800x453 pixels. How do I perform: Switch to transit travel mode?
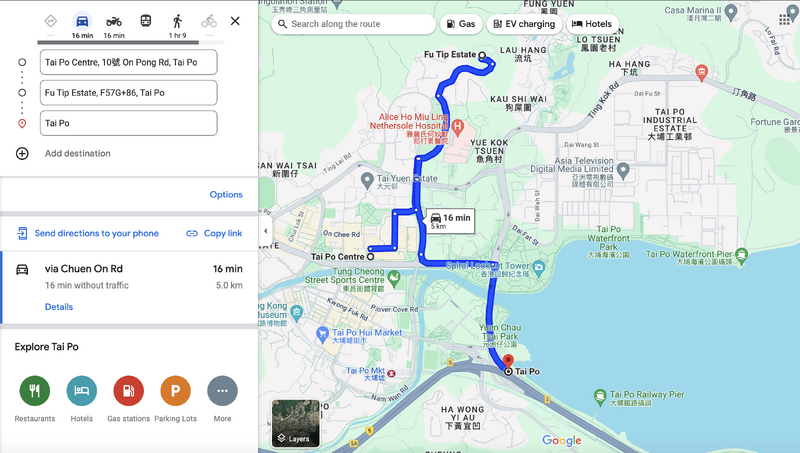(x=146, y=21)
